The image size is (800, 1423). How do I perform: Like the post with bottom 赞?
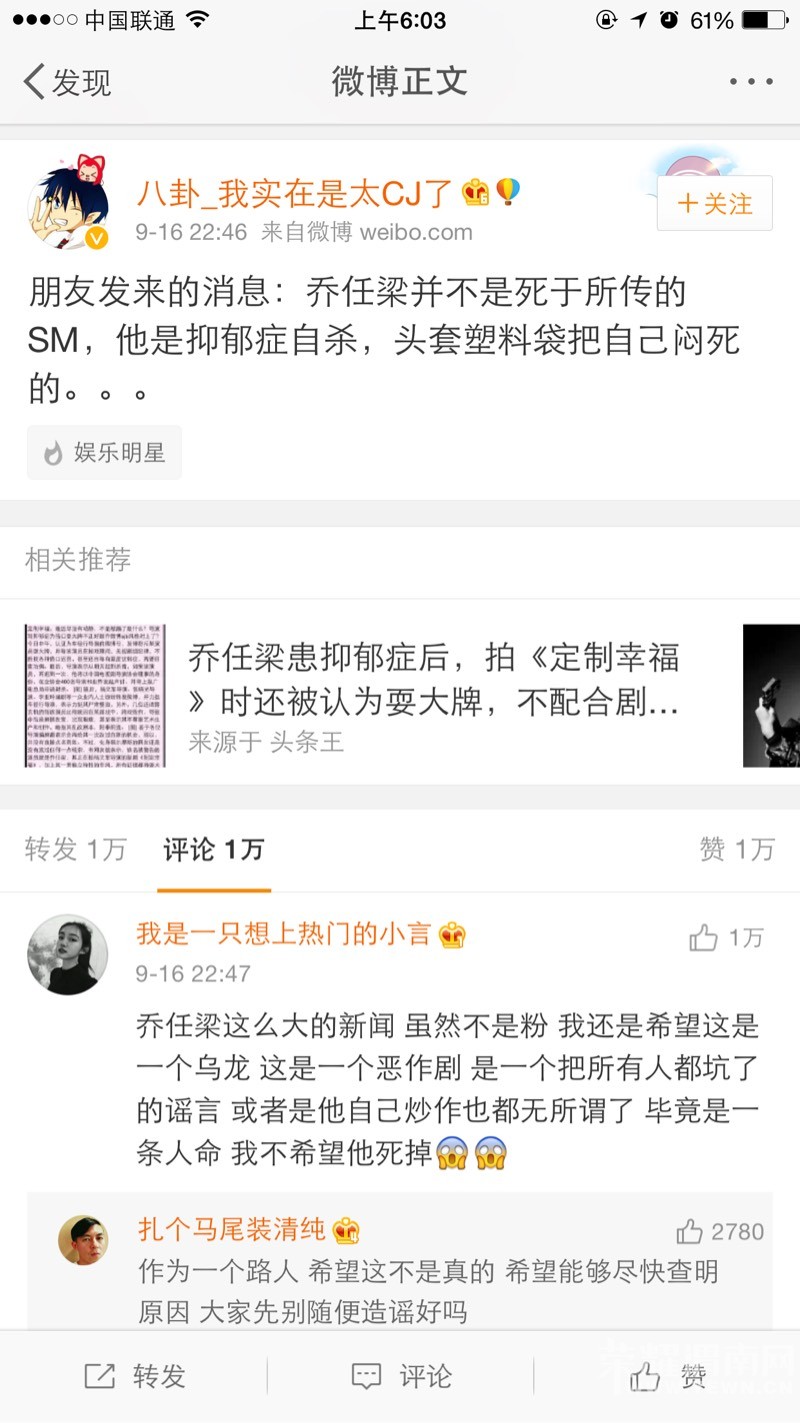pyautogui.click(x=667, y=1377)
